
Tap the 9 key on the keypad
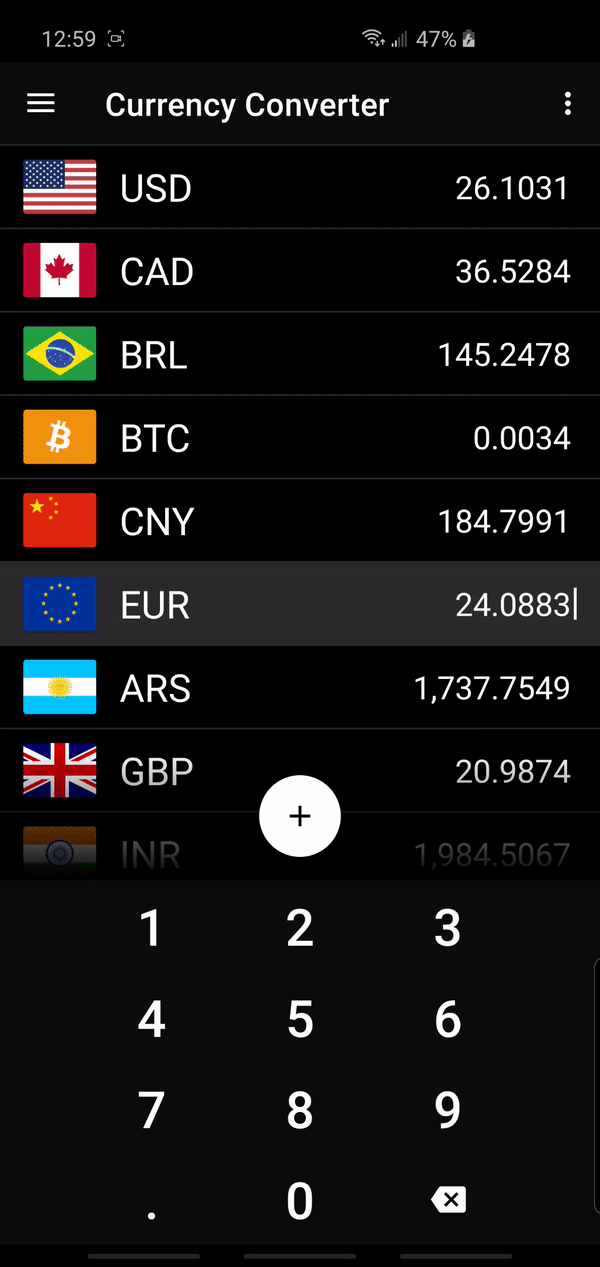click(448, 1110)
